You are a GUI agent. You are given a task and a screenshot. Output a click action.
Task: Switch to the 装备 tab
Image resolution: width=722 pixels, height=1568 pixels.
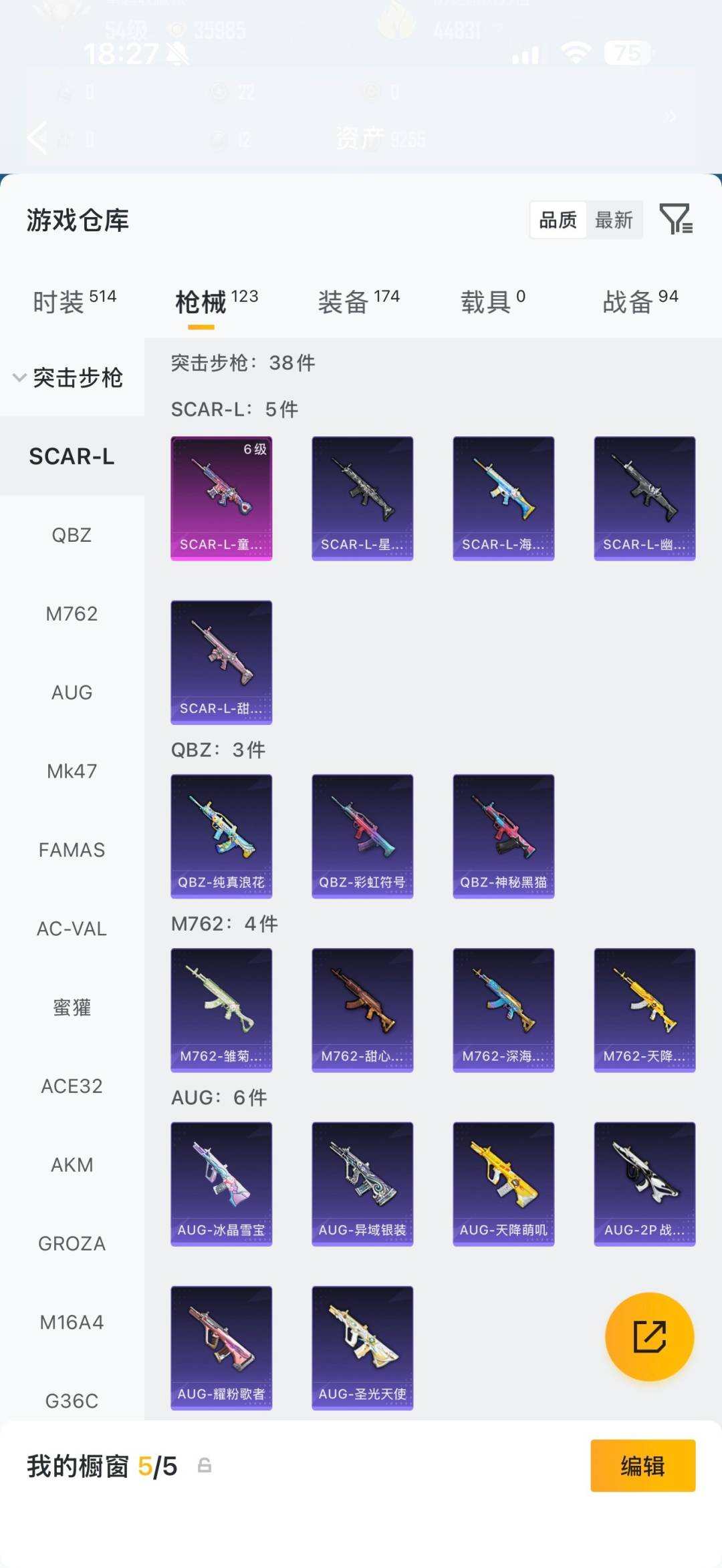click(x=358, y=301)
